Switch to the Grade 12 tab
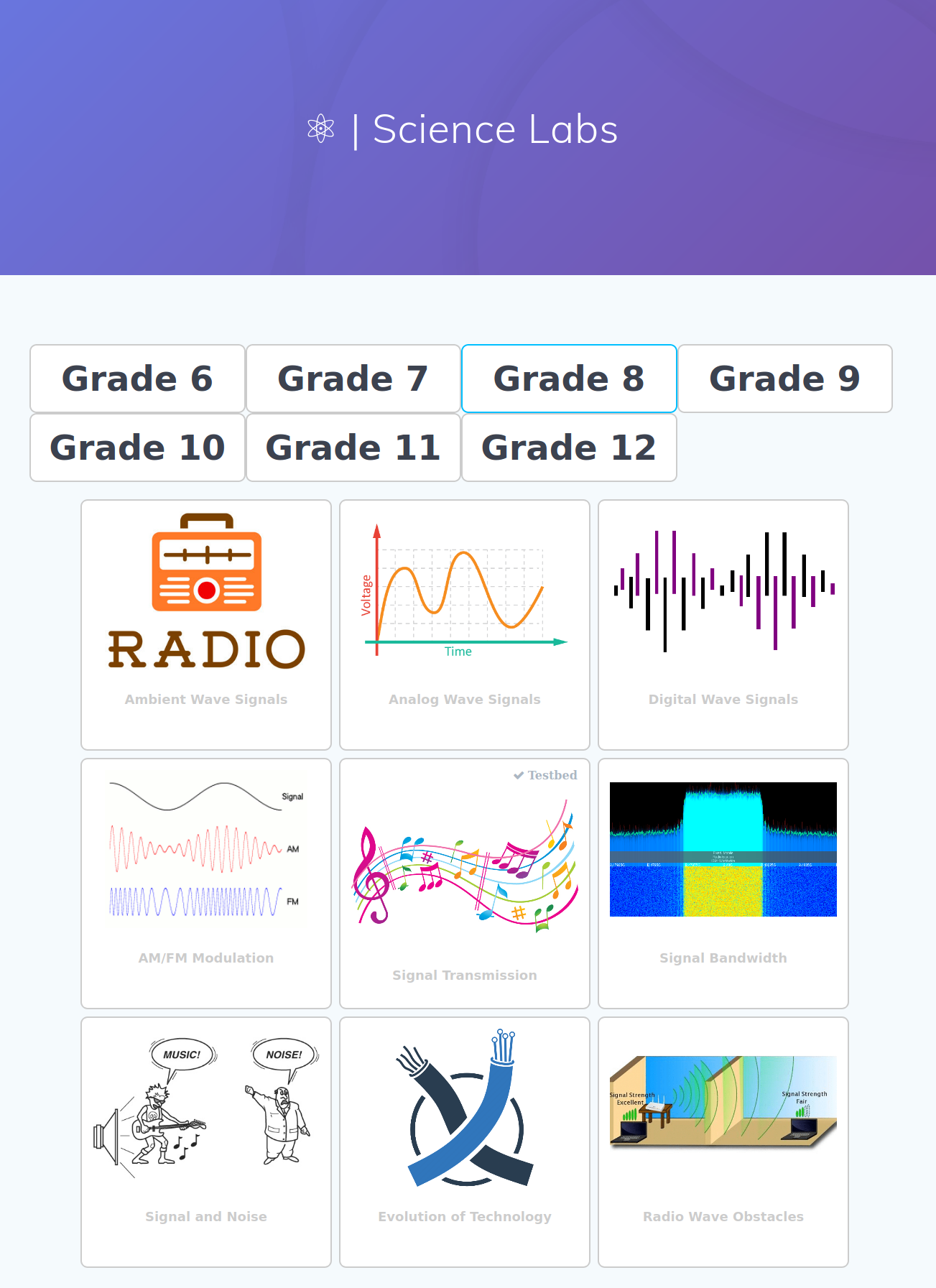The height and width of the screenshot is (1288, 936). tap(569, 448)
